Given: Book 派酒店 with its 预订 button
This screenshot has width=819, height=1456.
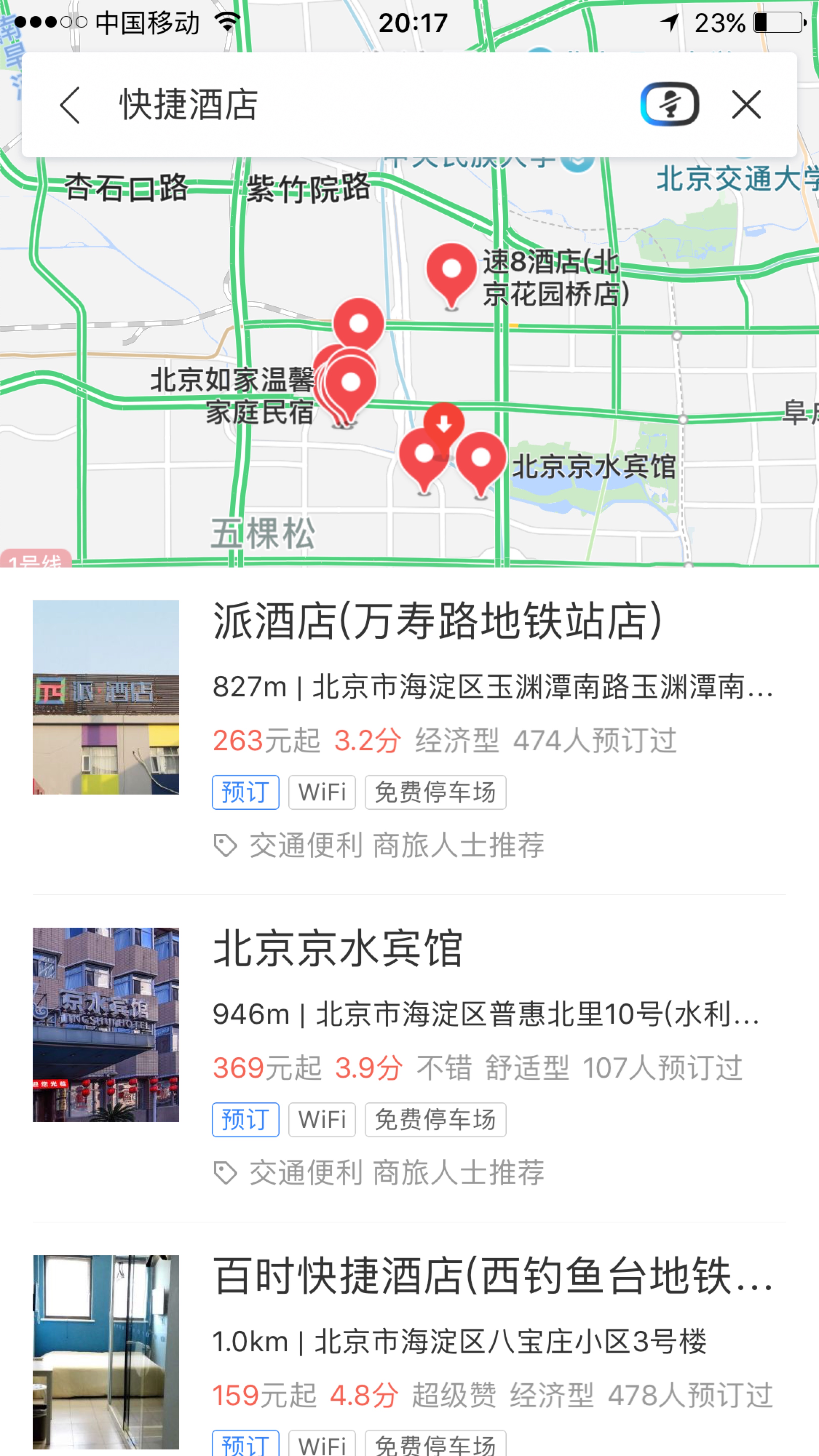Looking at the screenshot, I should (245, 792).
